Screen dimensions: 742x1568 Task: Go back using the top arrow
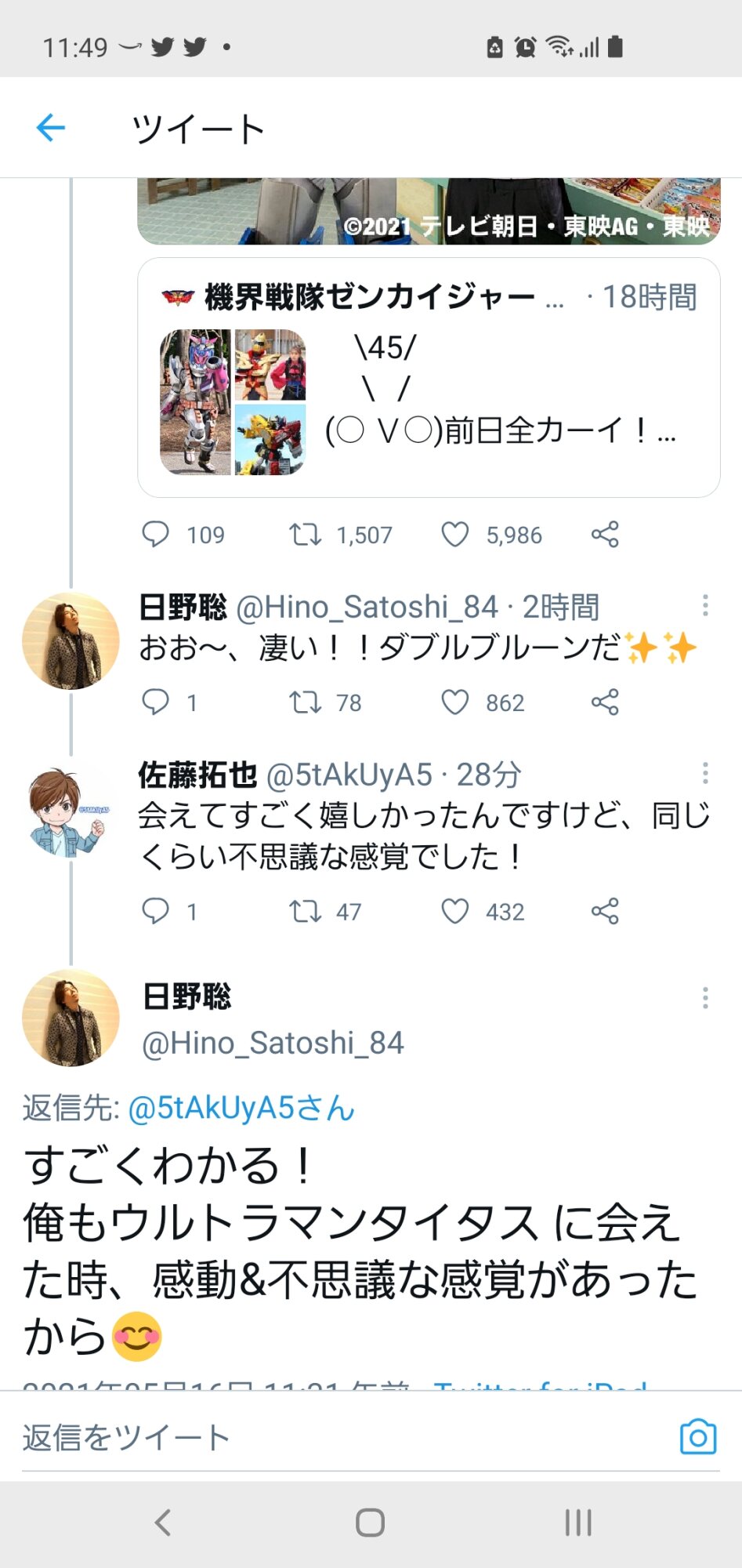pyautogui.click(x=51, y=128)
